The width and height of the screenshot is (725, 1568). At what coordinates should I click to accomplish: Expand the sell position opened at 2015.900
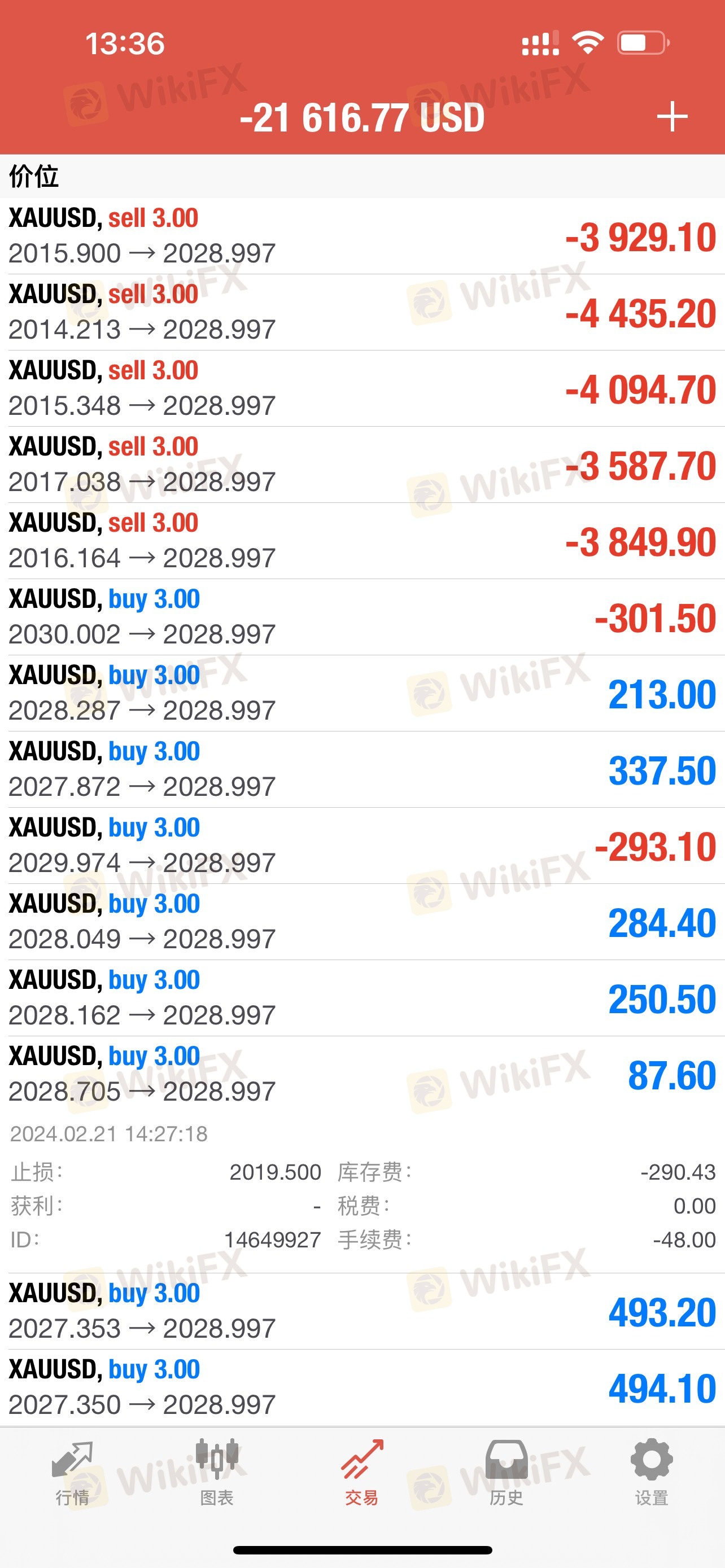[362, 236]
